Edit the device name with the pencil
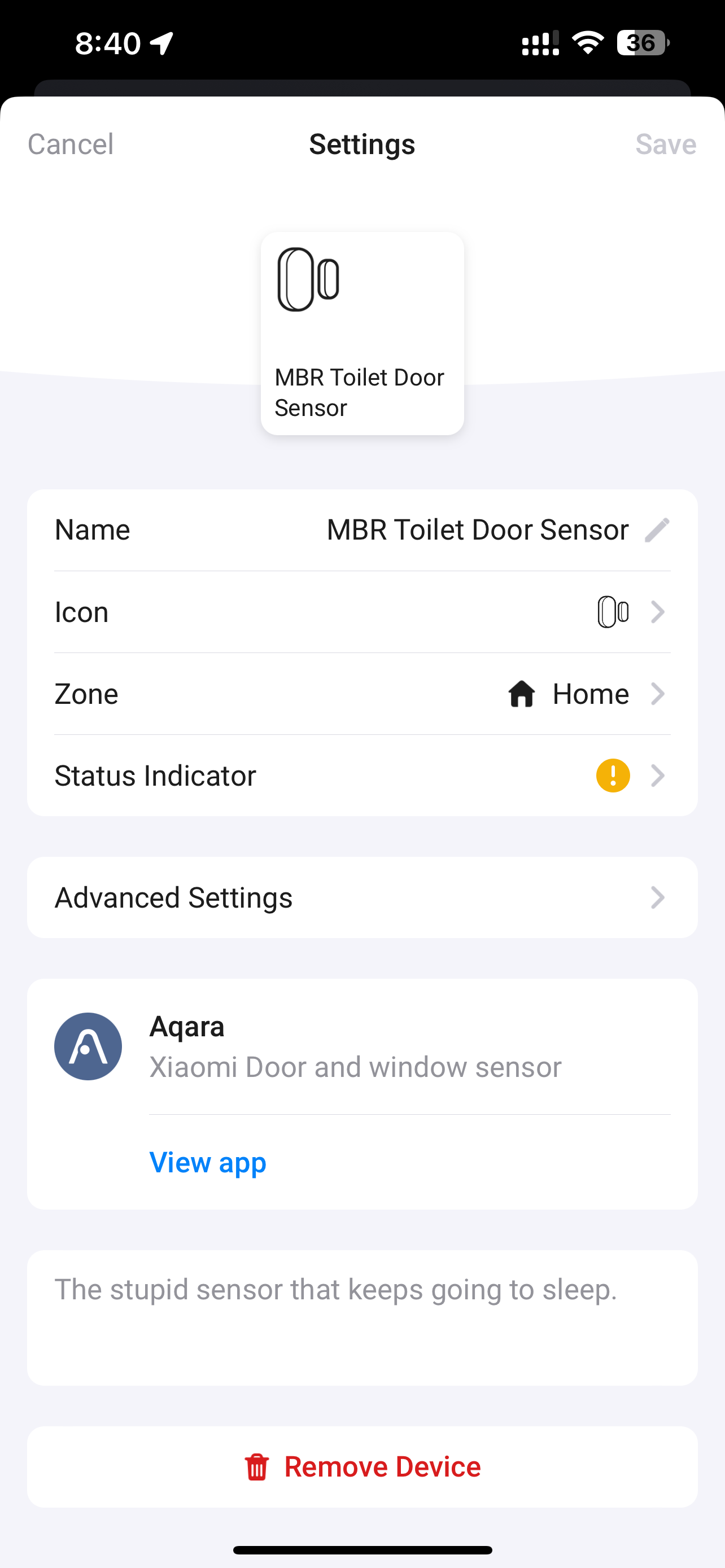 click(x=657, y=530)
